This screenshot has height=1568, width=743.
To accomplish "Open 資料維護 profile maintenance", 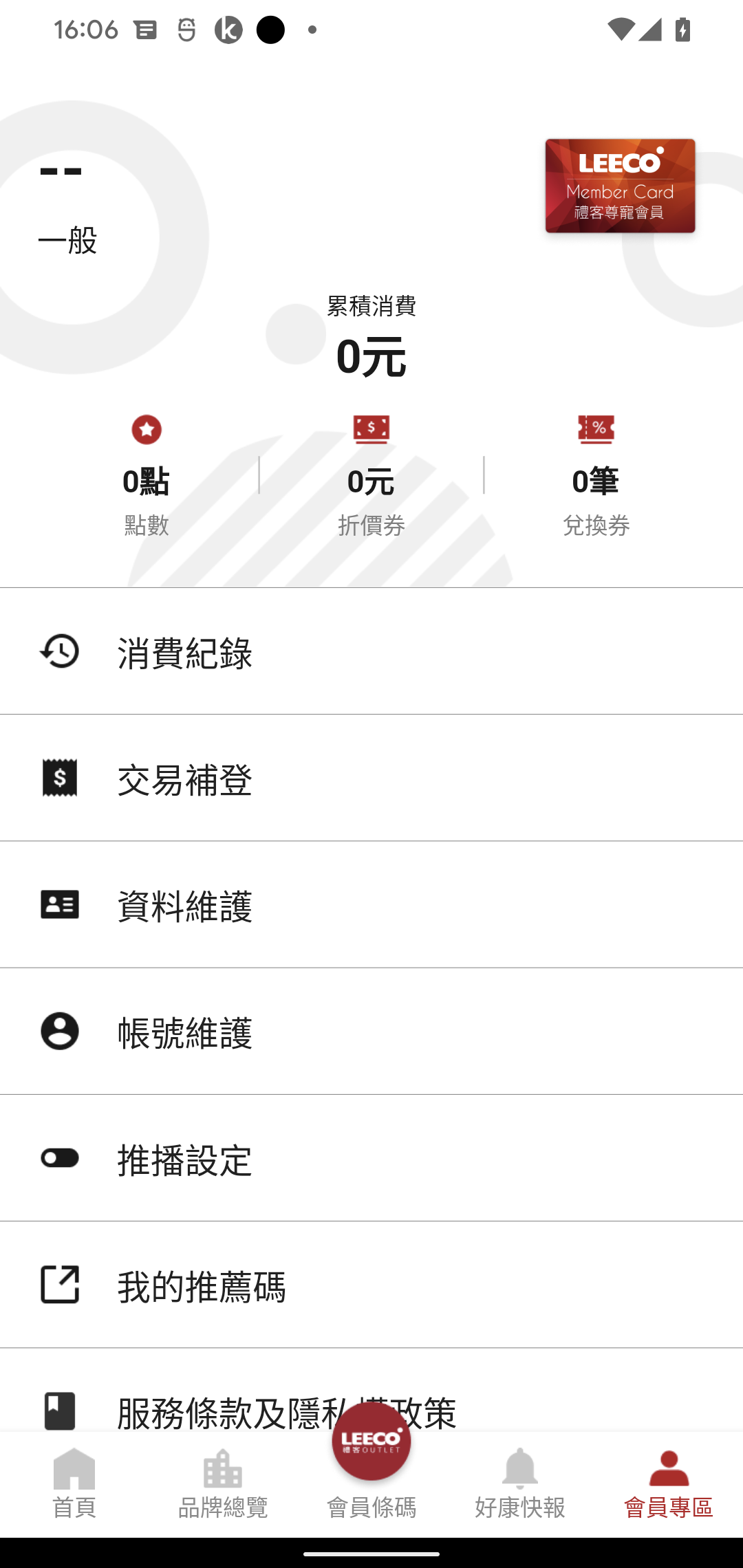I will pyautogui.click(x=371, y=904).
